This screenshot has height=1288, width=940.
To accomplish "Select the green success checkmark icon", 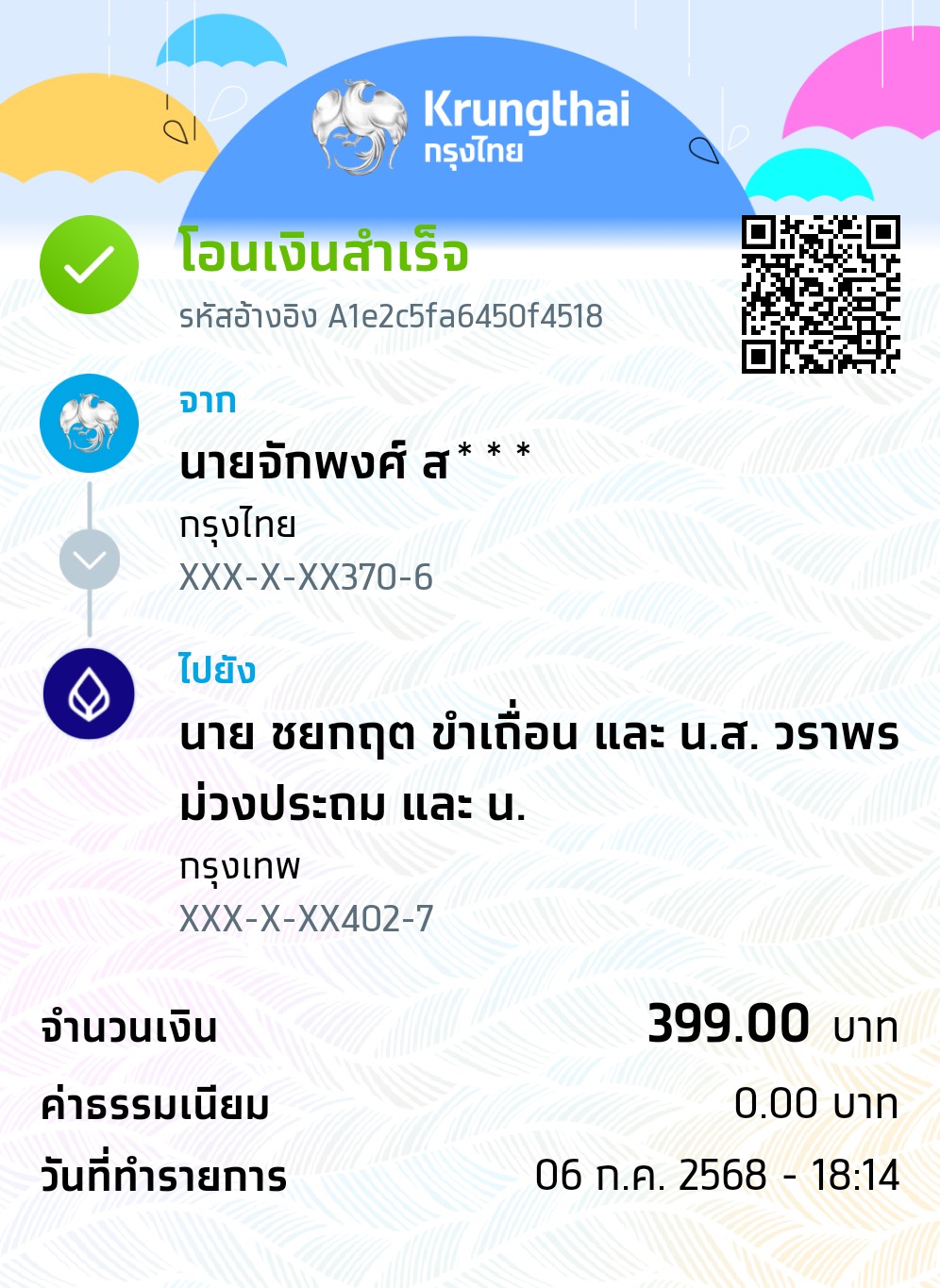I will click(87, 267).
